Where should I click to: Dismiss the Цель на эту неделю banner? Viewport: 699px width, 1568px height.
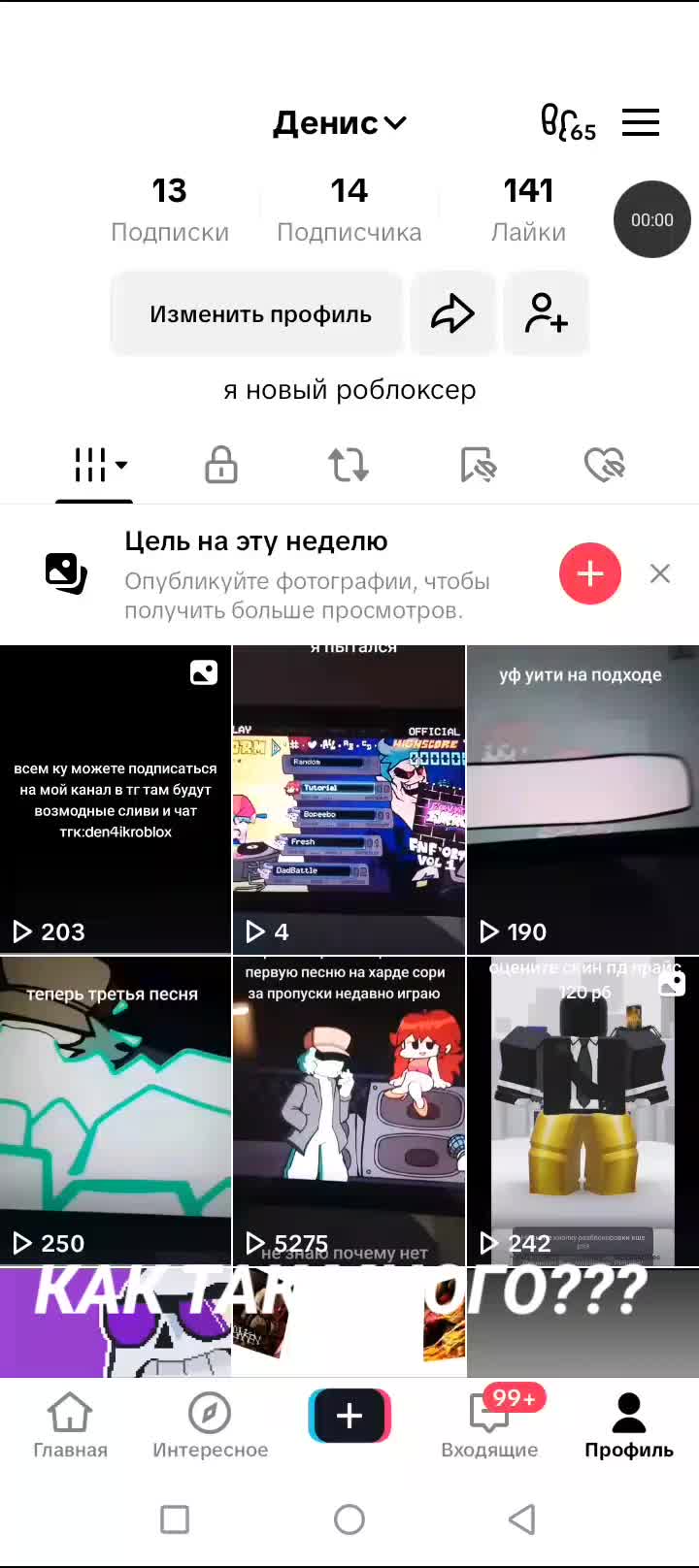point(660,573)
